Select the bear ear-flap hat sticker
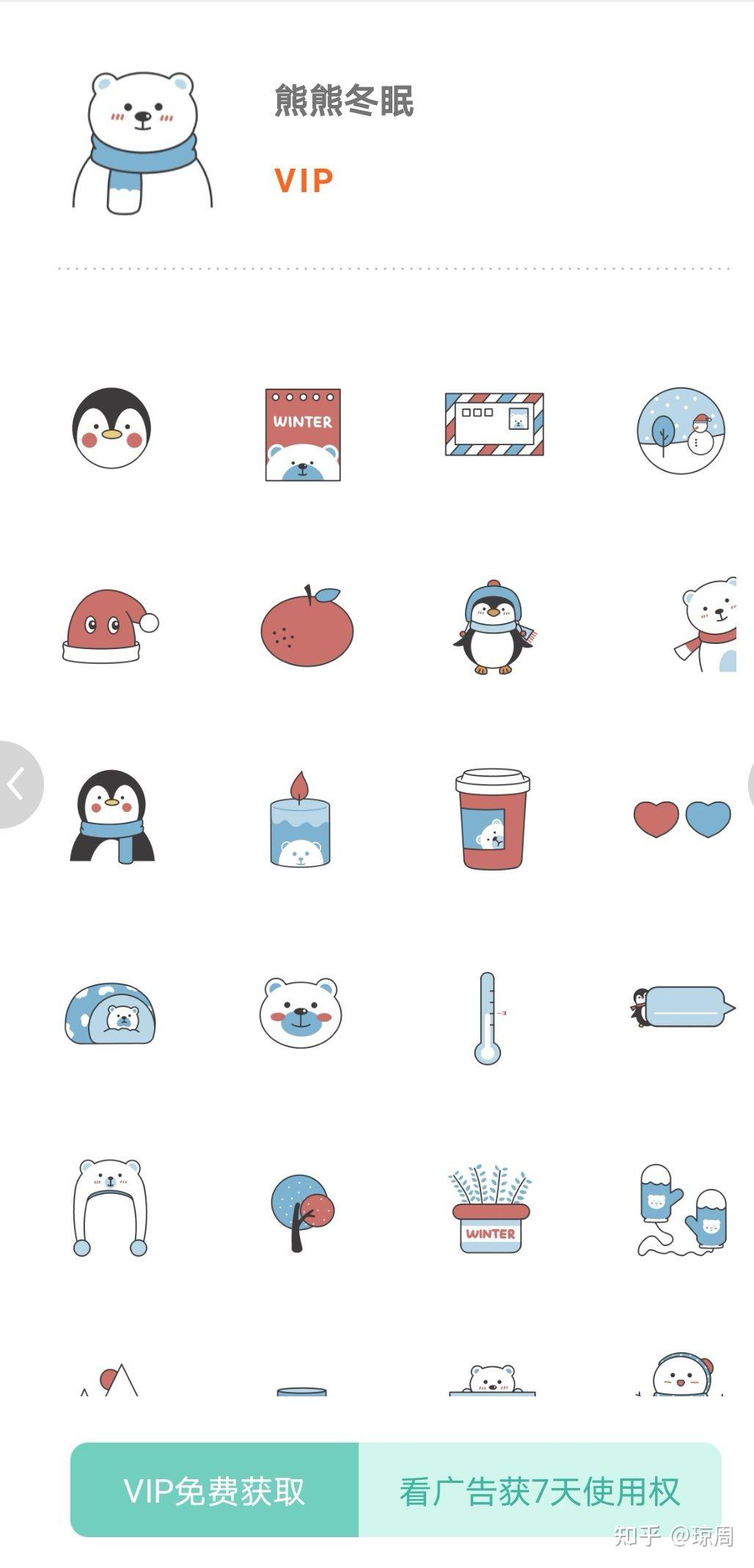 pyautogui.click(x=110, y=1206)
